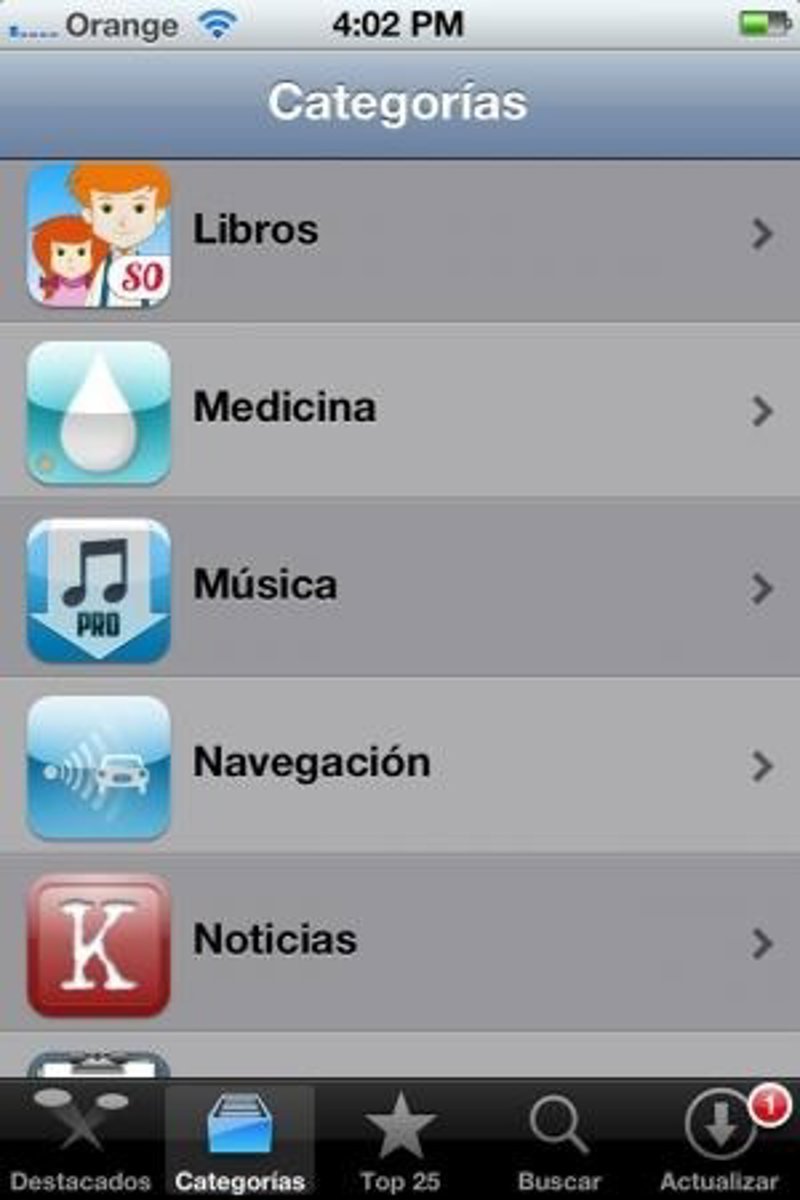Open the Buscar search tab
This screenshot has width=800, height=1200.
[x=560, y=1142]
